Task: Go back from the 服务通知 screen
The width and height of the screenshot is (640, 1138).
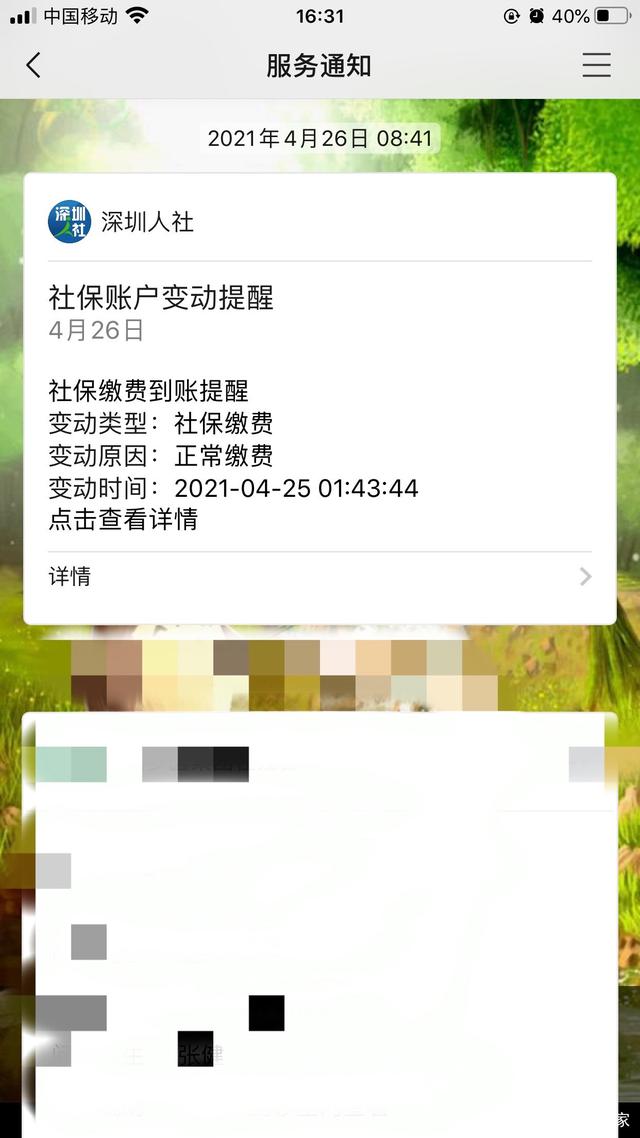Action: (34, 66)
